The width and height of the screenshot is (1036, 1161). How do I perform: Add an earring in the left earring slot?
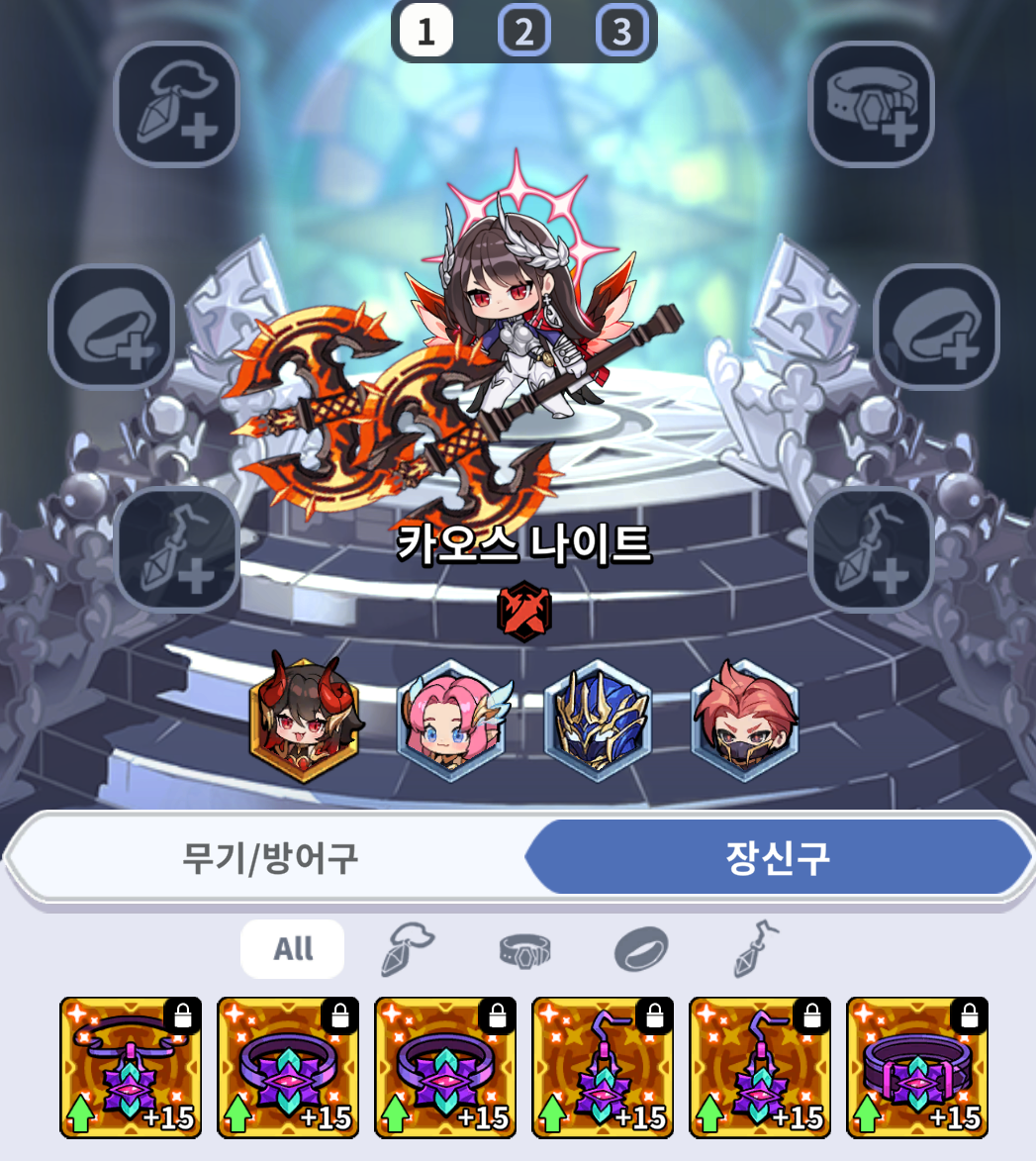(x=177, y=549)
